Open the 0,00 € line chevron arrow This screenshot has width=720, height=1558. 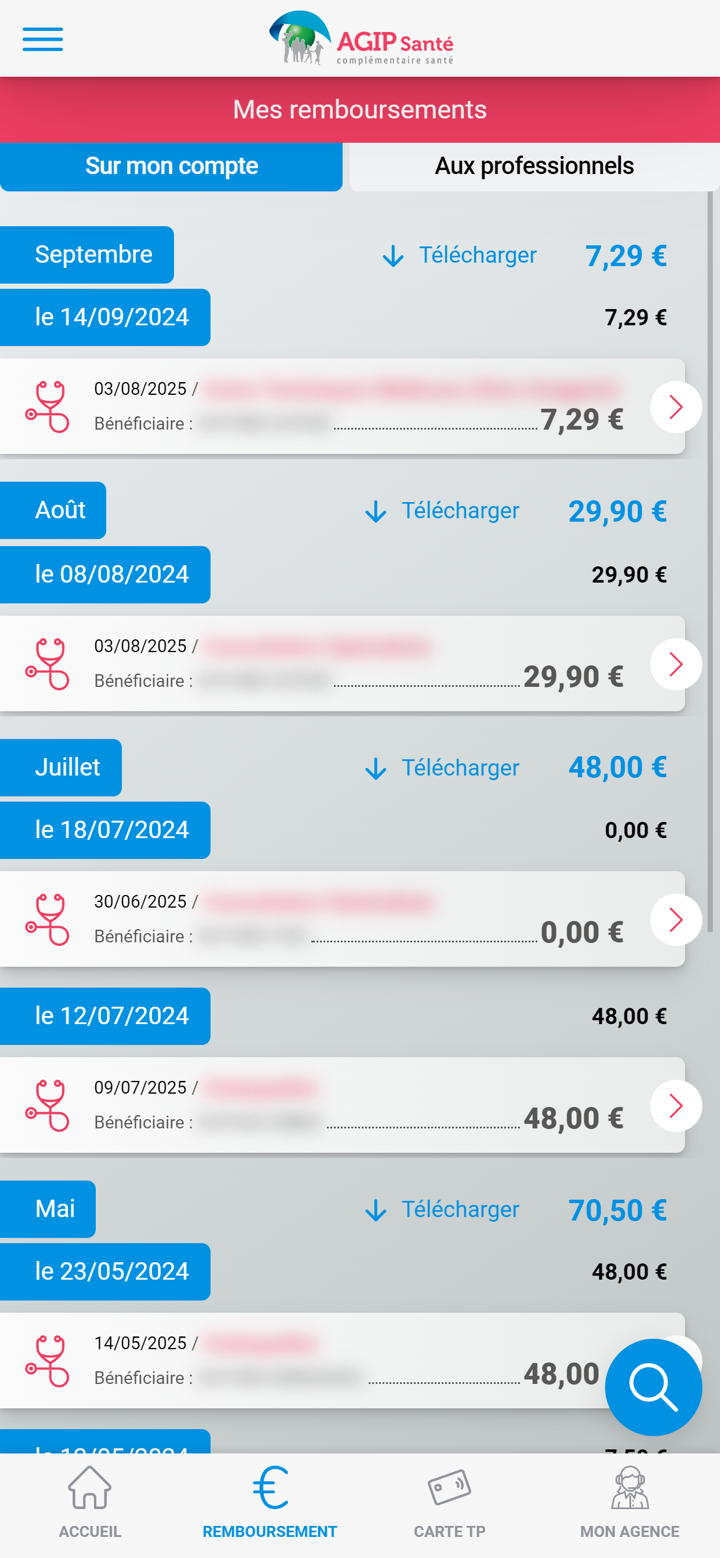point(676,919)
